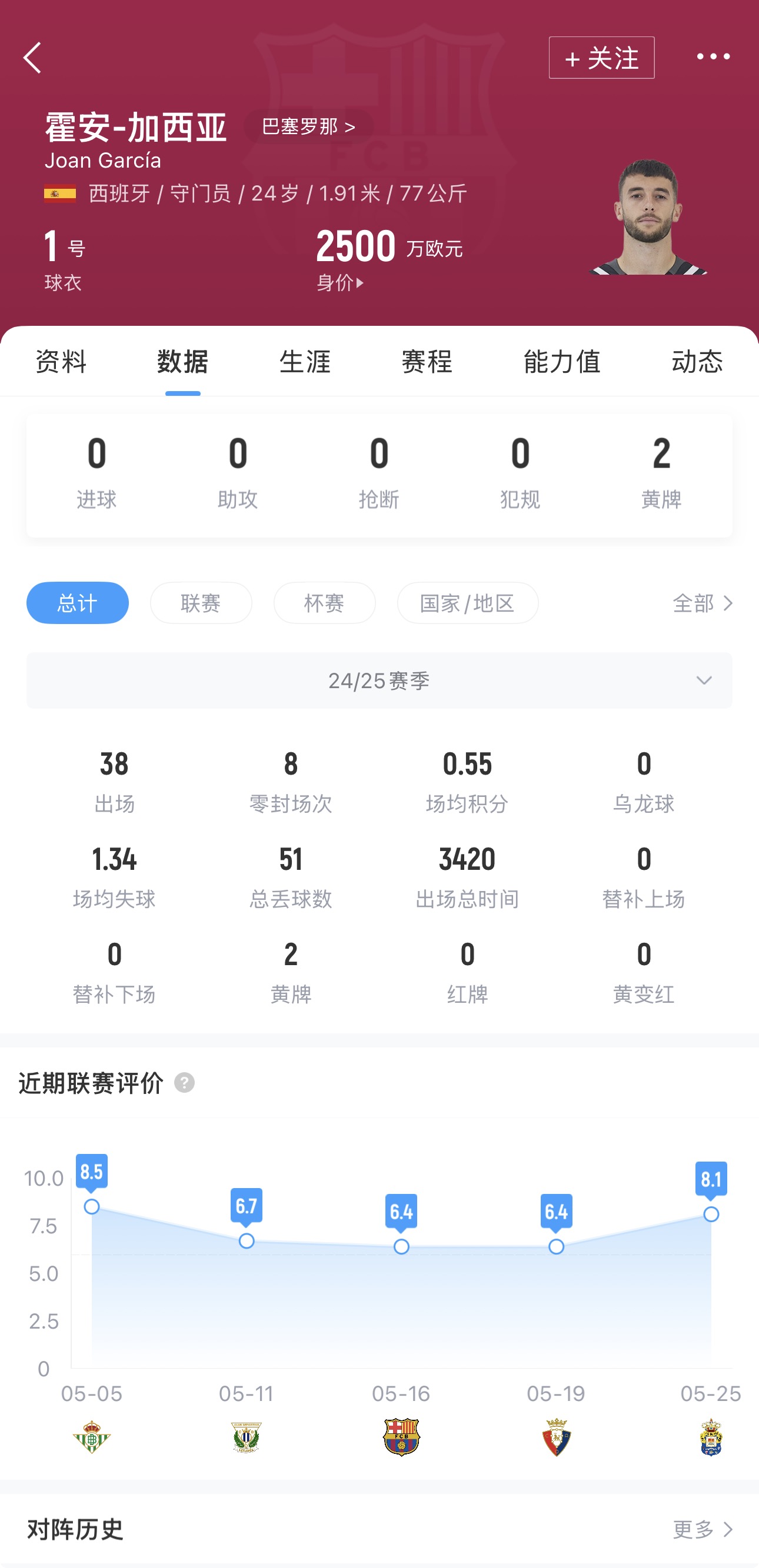Select the 国家/地区 filter chip
Screen dimensions: 759x1568
pos(467,603)
